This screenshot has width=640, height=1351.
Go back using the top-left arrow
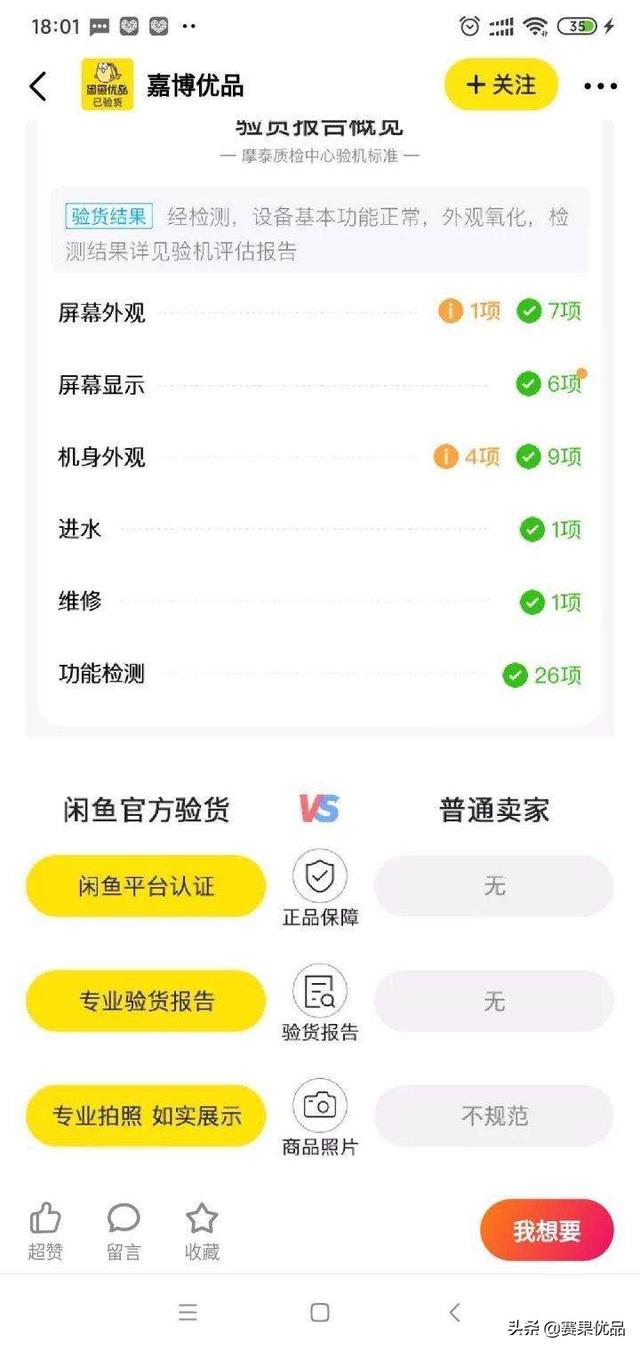[38, 86]
